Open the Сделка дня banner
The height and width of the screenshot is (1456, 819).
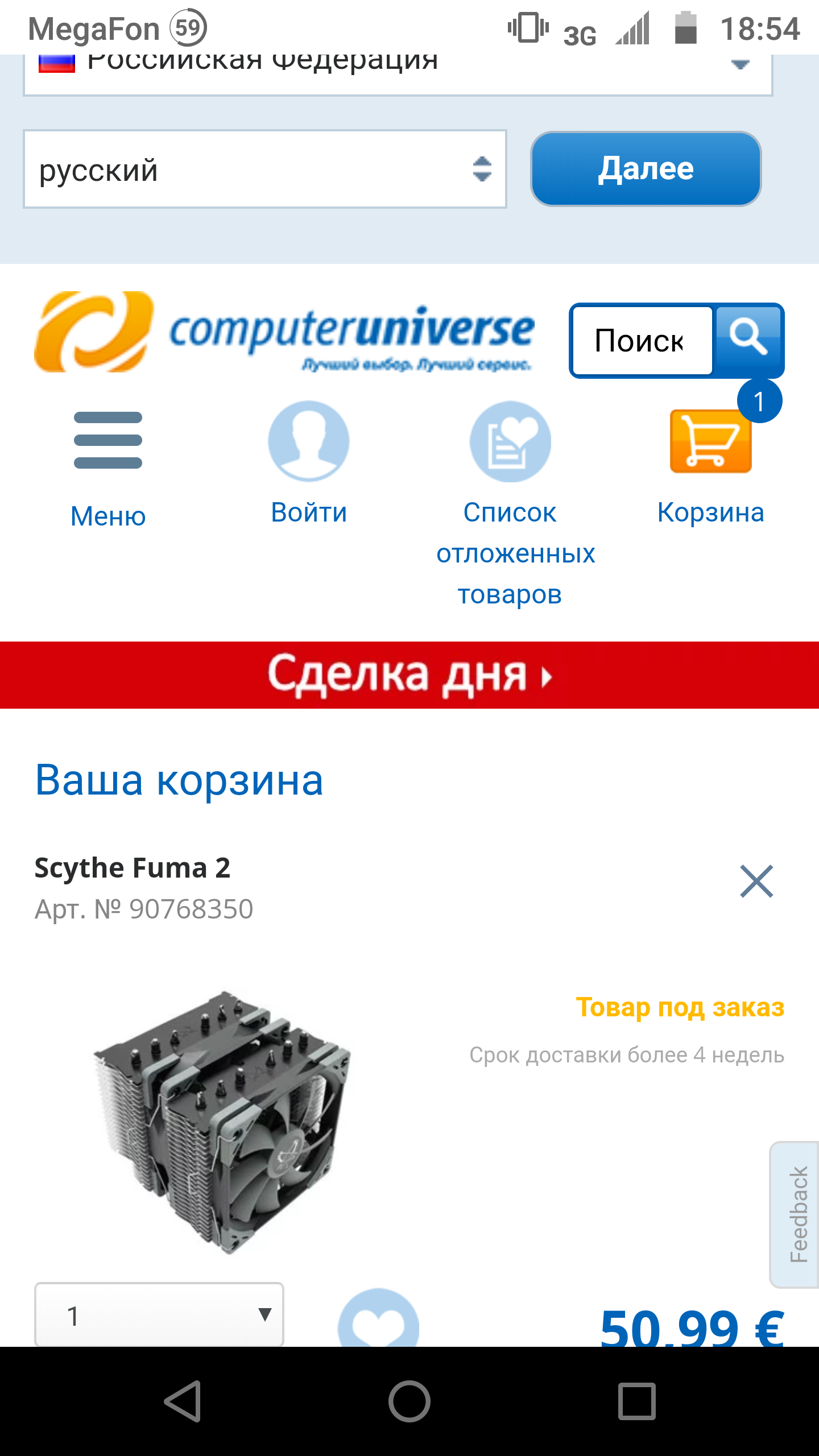point(409,675)
